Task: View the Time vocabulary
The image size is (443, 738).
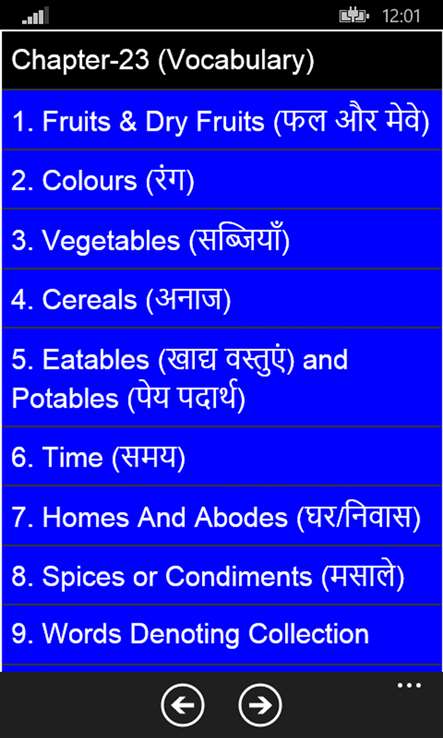Action: pyautogui.click(x=221, y=457)
